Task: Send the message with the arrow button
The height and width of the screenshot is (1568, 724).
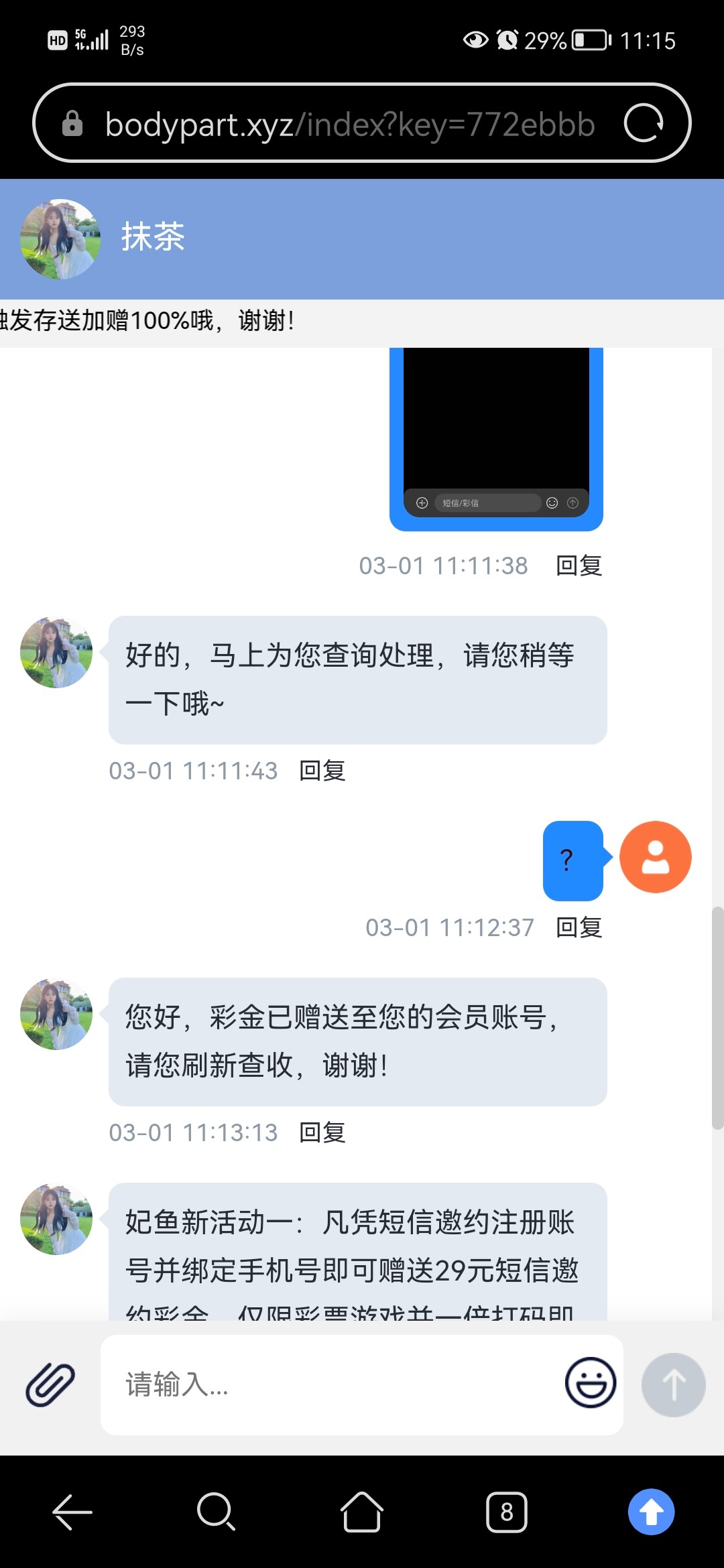Action: 673,1384
